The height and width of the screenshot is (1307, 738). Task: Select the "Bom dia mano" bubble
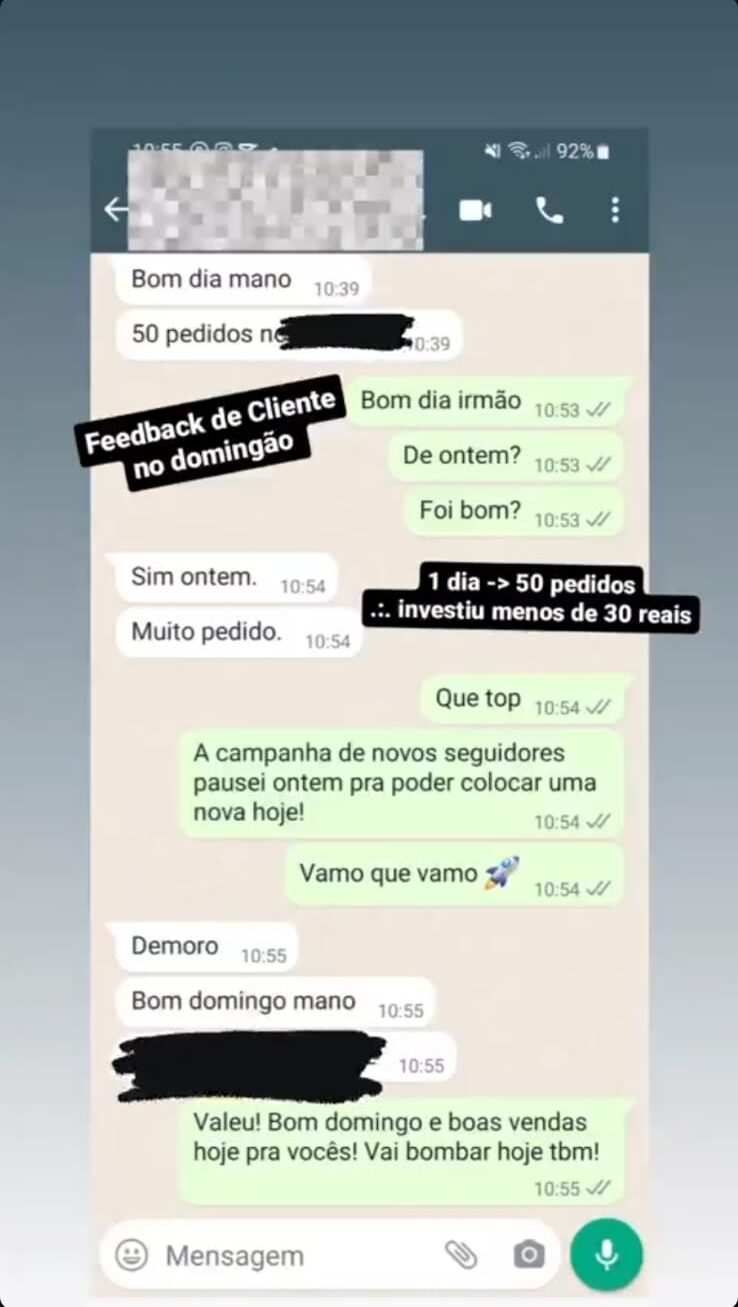tap(210, 280)
